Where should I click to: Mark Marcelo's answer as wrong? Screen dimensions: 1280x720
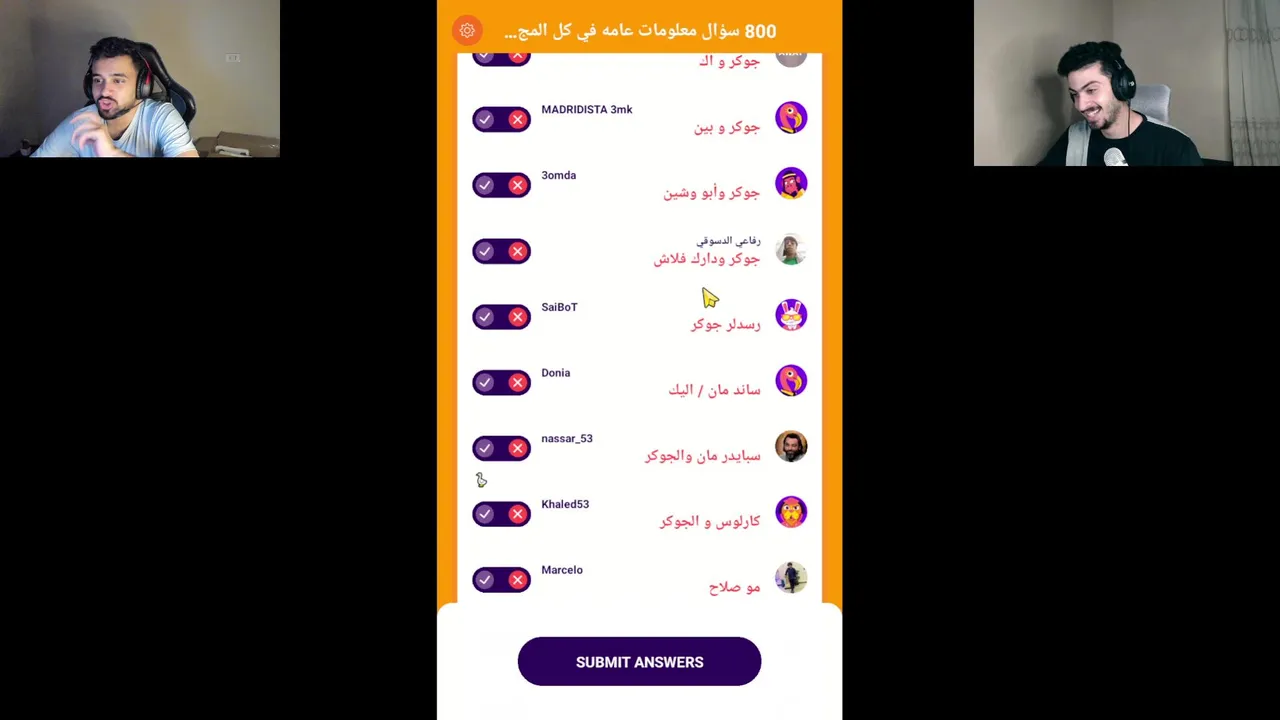pyautogui.click(x=517, y=580)
